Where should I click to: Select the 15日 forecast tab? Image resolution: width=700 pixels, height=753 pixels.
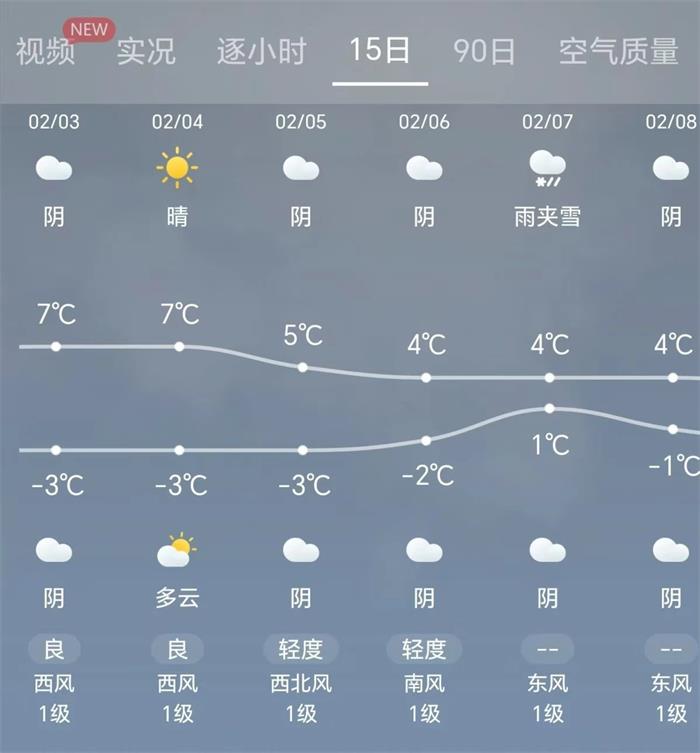point(379,51)
